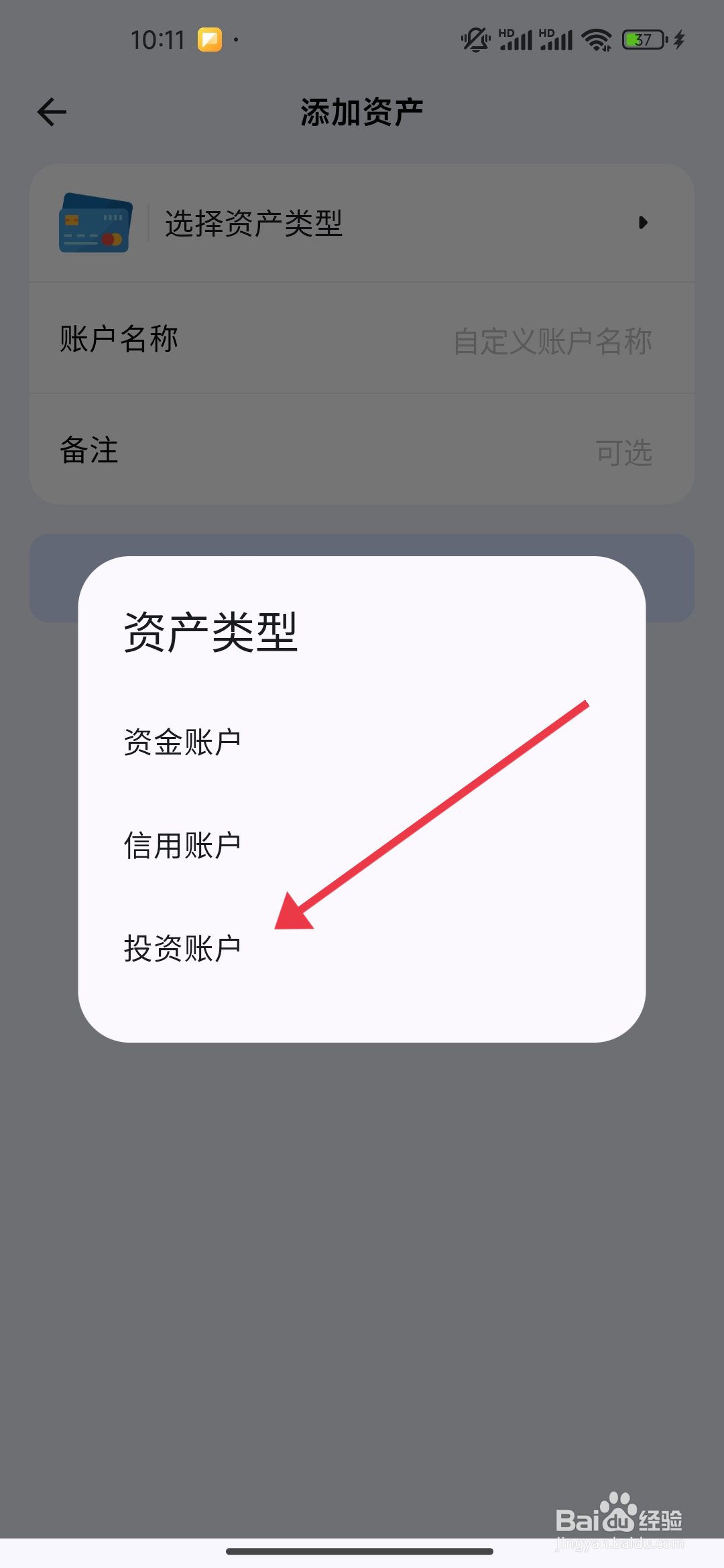Tap the yellow notification icon beside the clock
The width and height of the screenshot is (724, 1568).
[x=210, y=40]
